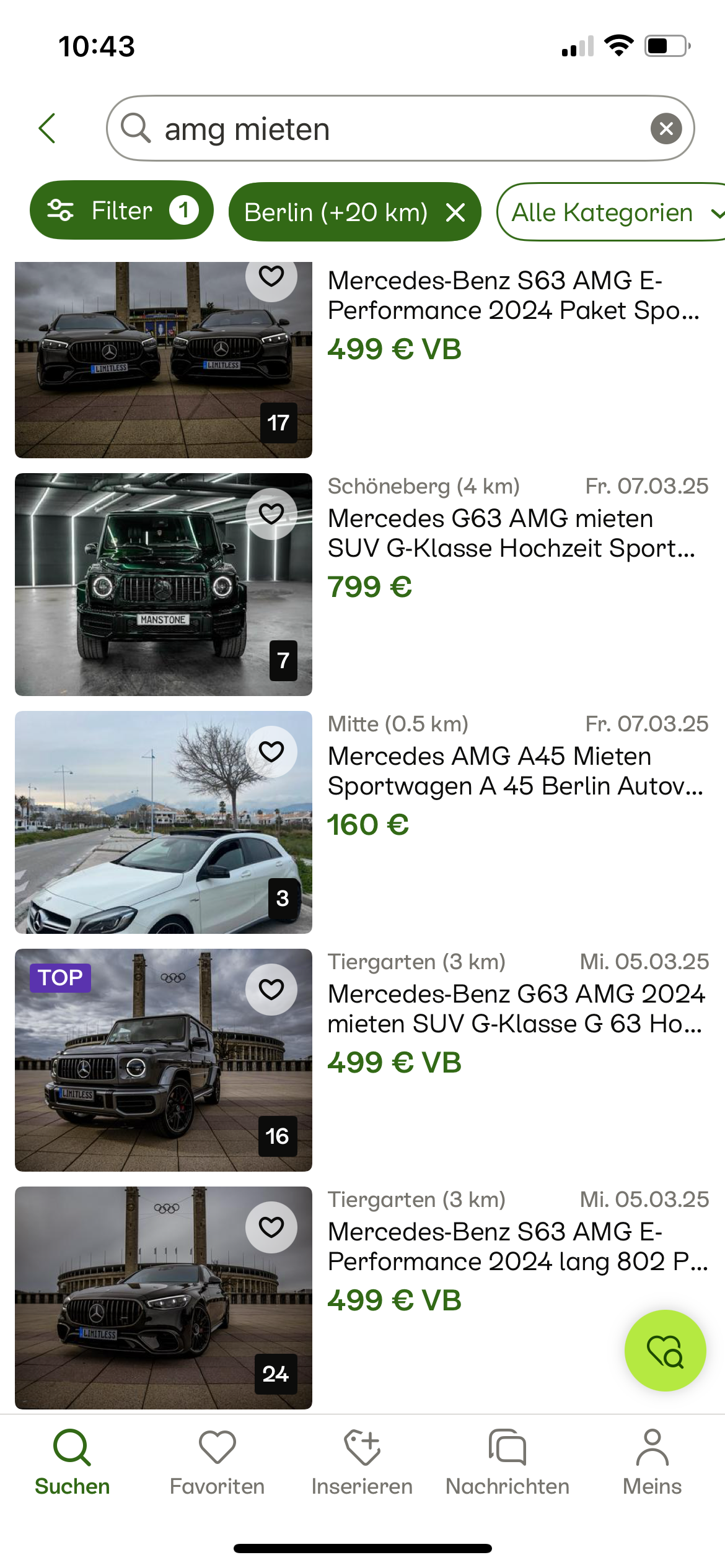Open the Meins profile tab

pos(652,1461)
